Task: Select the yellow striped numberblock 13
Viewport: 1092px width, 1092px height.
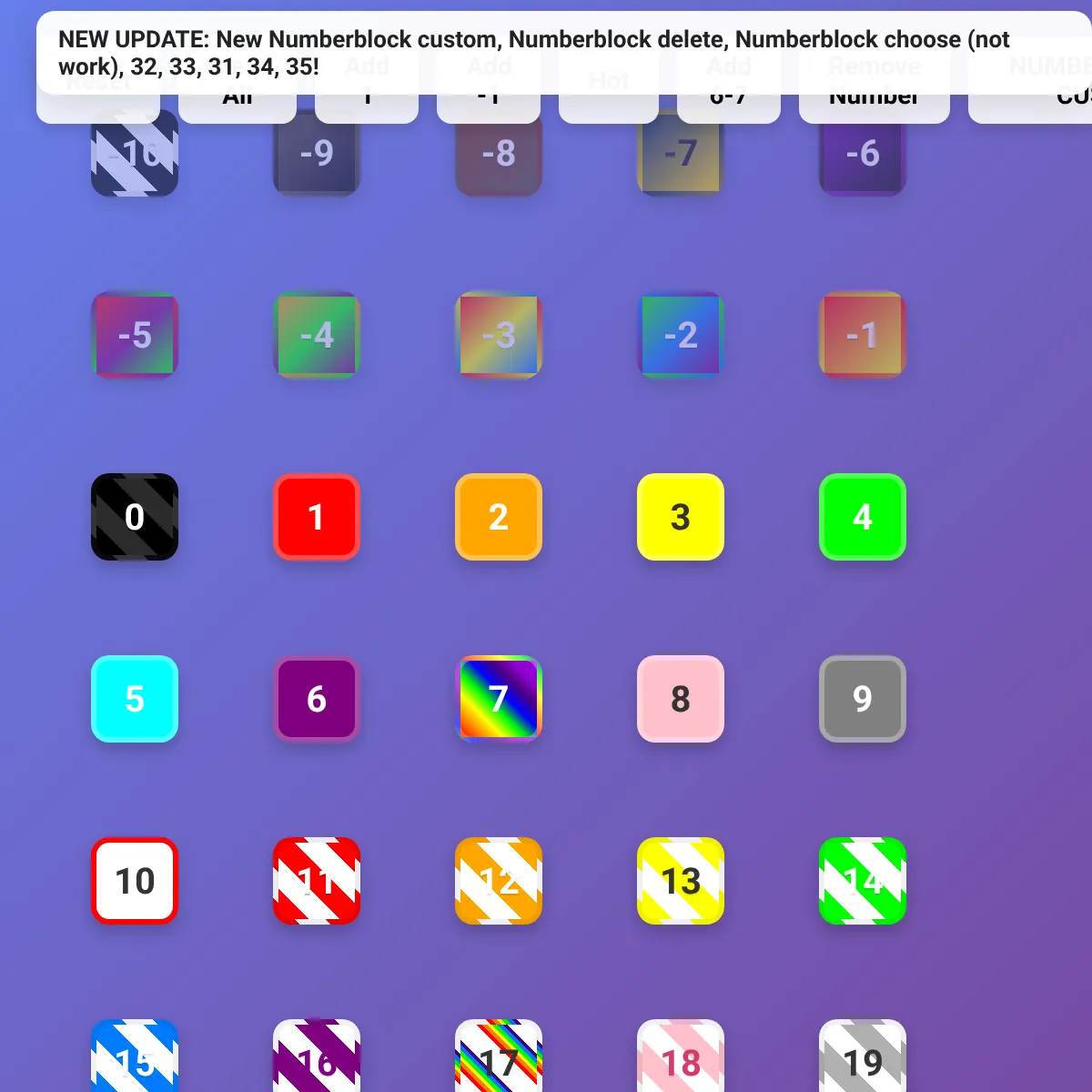Action: (x=681, y=881)
